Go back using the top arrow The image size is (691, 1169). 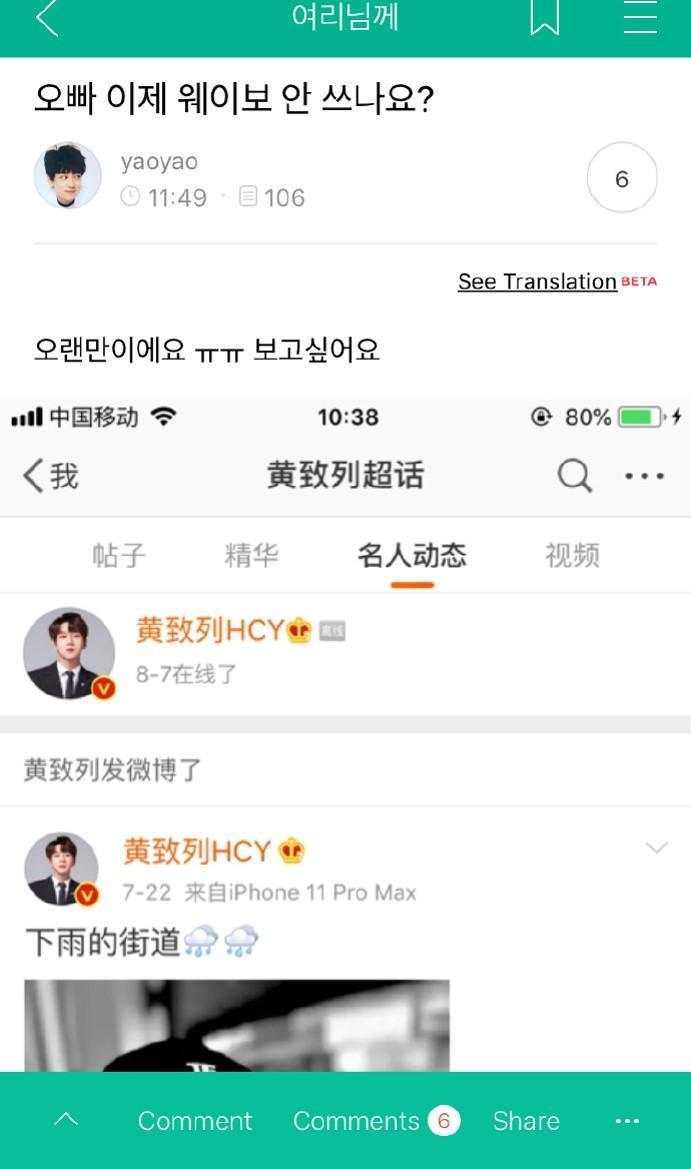(47, 18)
